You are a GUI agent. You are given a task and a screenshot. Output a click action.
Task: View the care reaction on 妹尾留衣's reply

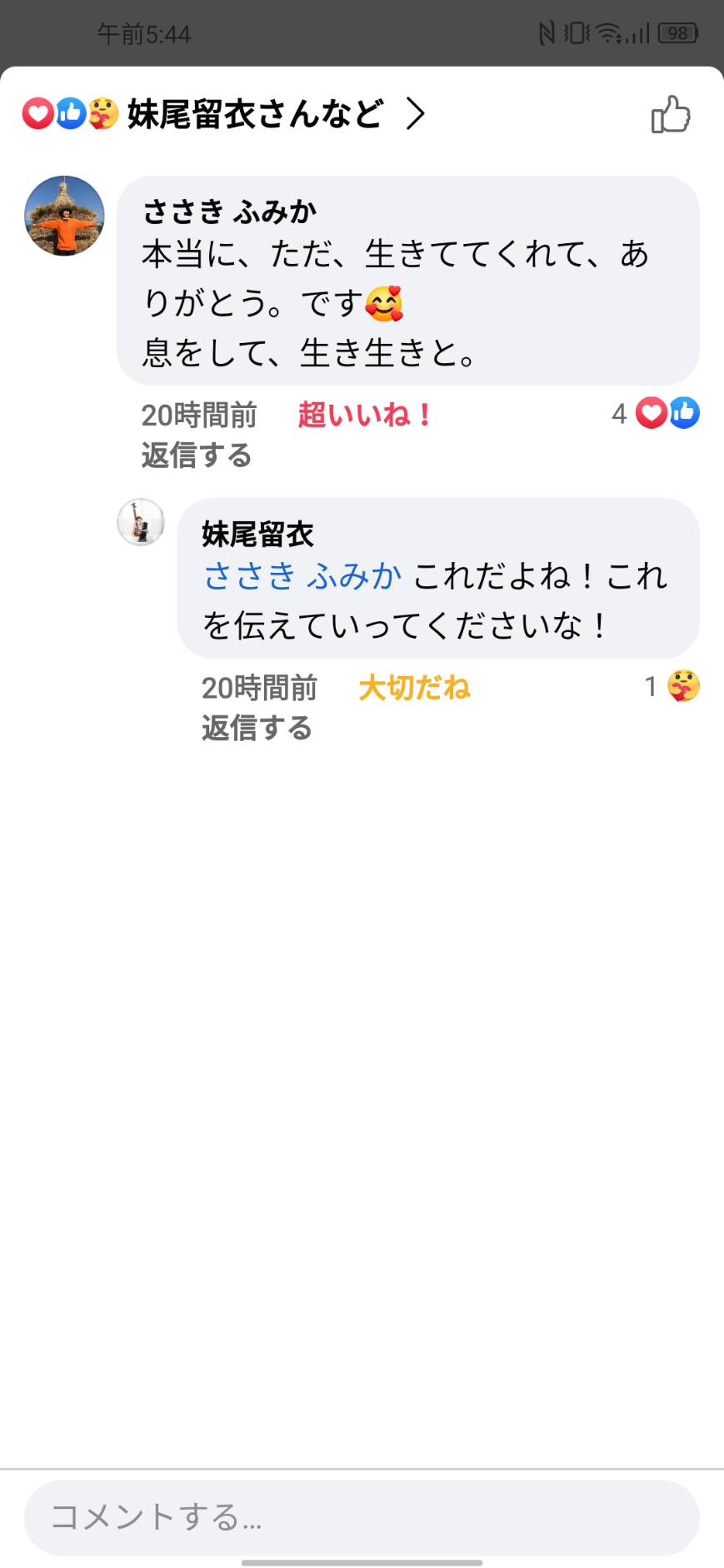point(672,686)
